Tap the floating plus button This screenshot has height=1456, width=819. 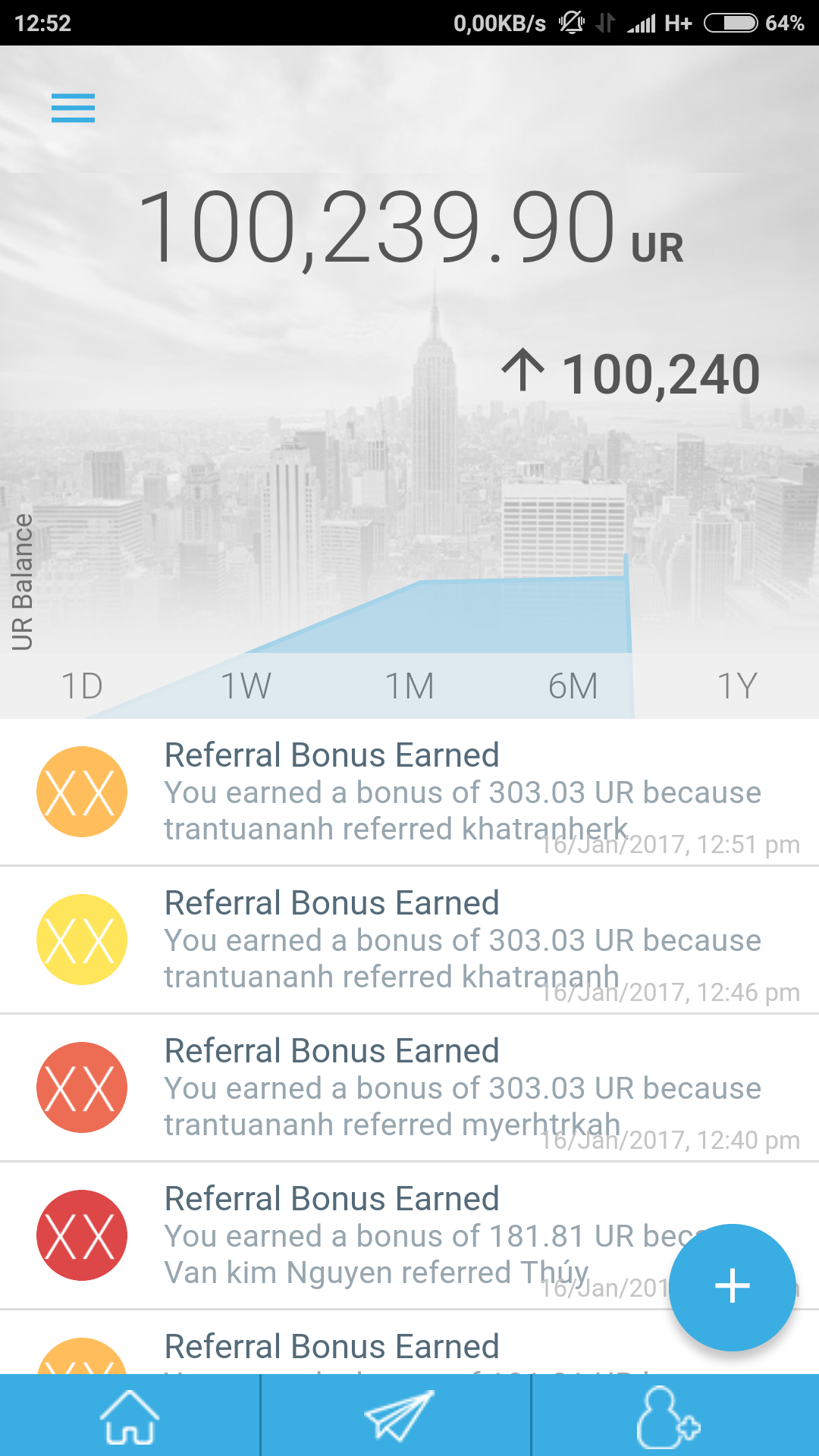(732, 1287)
